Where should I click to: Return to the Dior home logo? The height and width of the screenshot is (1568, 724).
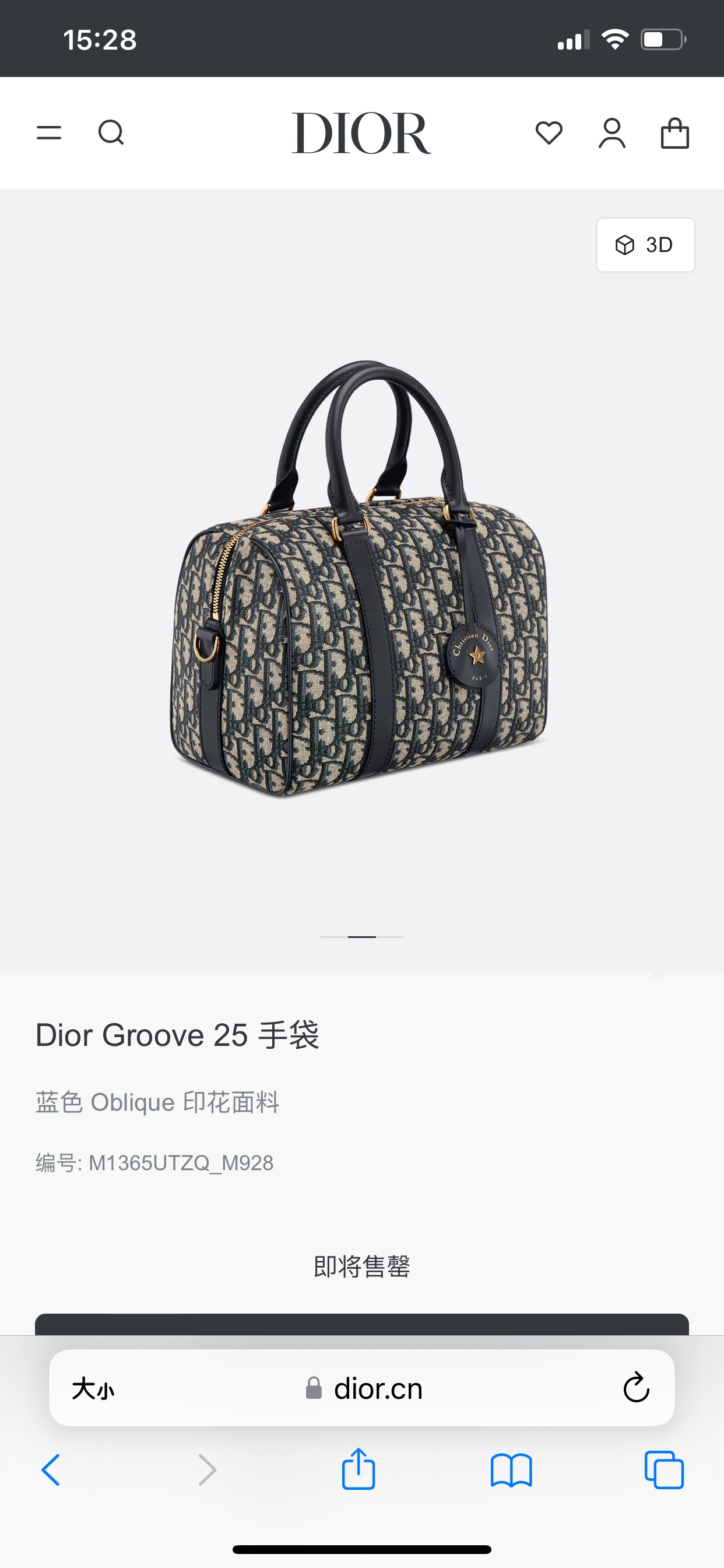tap(361, 132)
